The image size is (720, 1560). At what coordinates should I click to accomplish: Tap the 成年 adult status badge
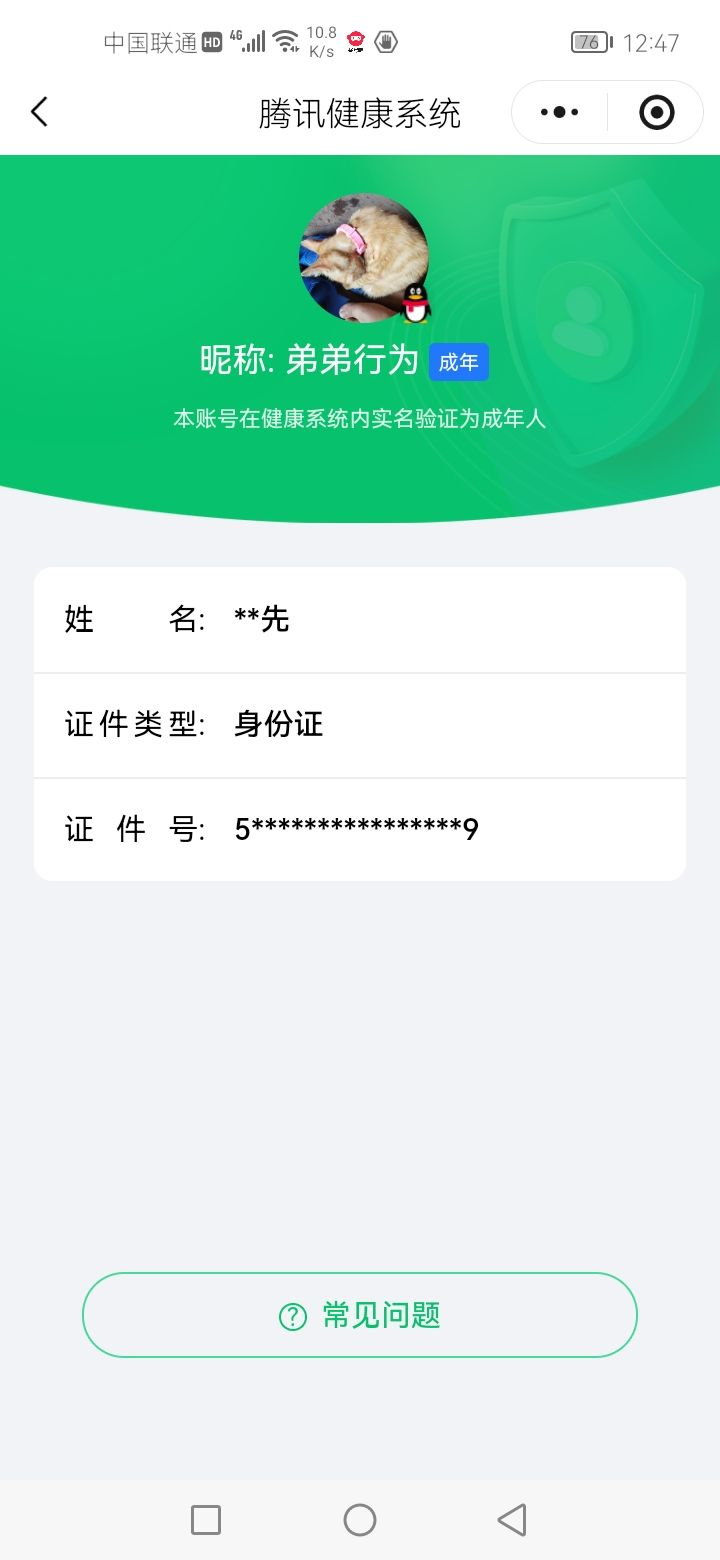tap(459, 362)
